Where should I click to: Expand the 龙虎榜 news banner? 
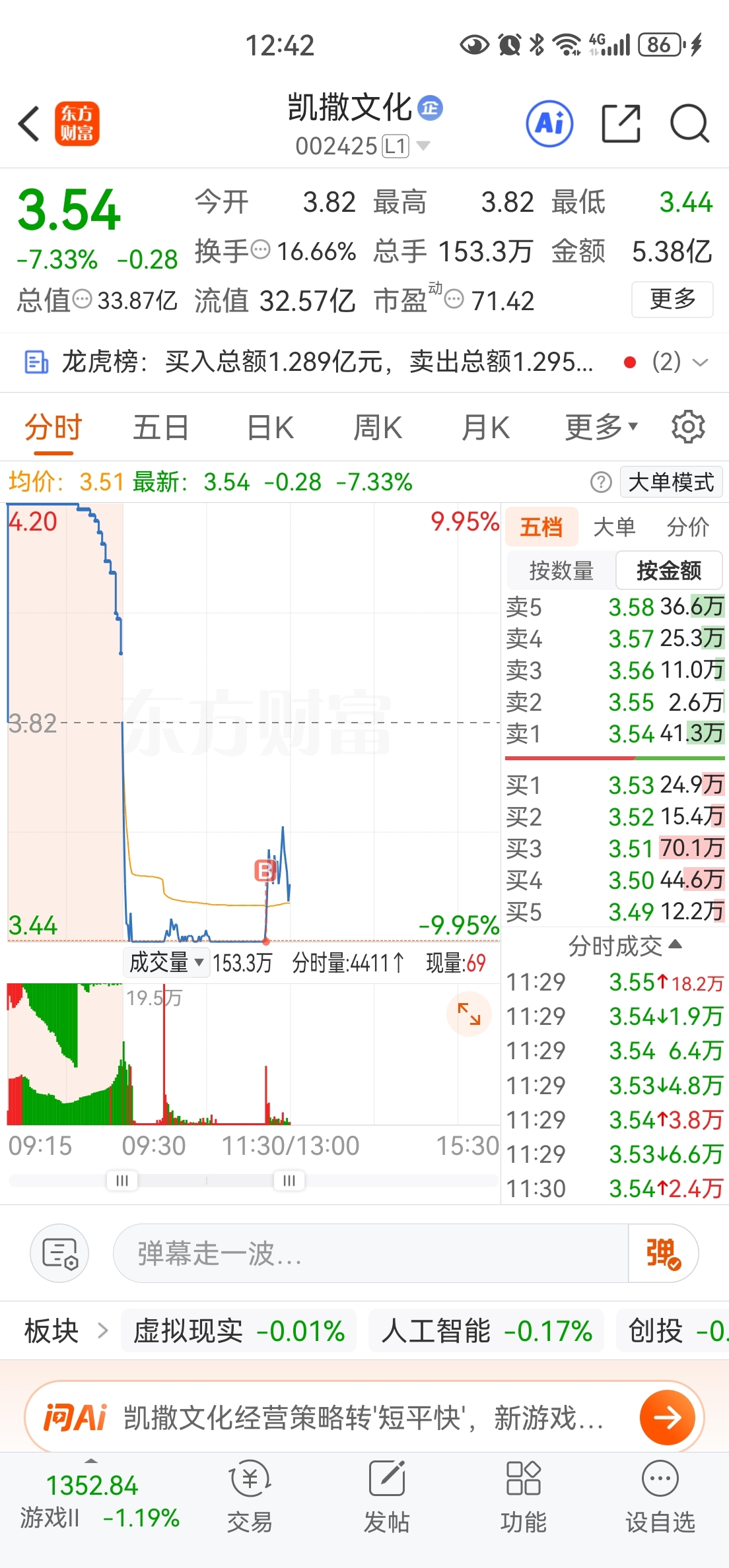tap(700, 362)
